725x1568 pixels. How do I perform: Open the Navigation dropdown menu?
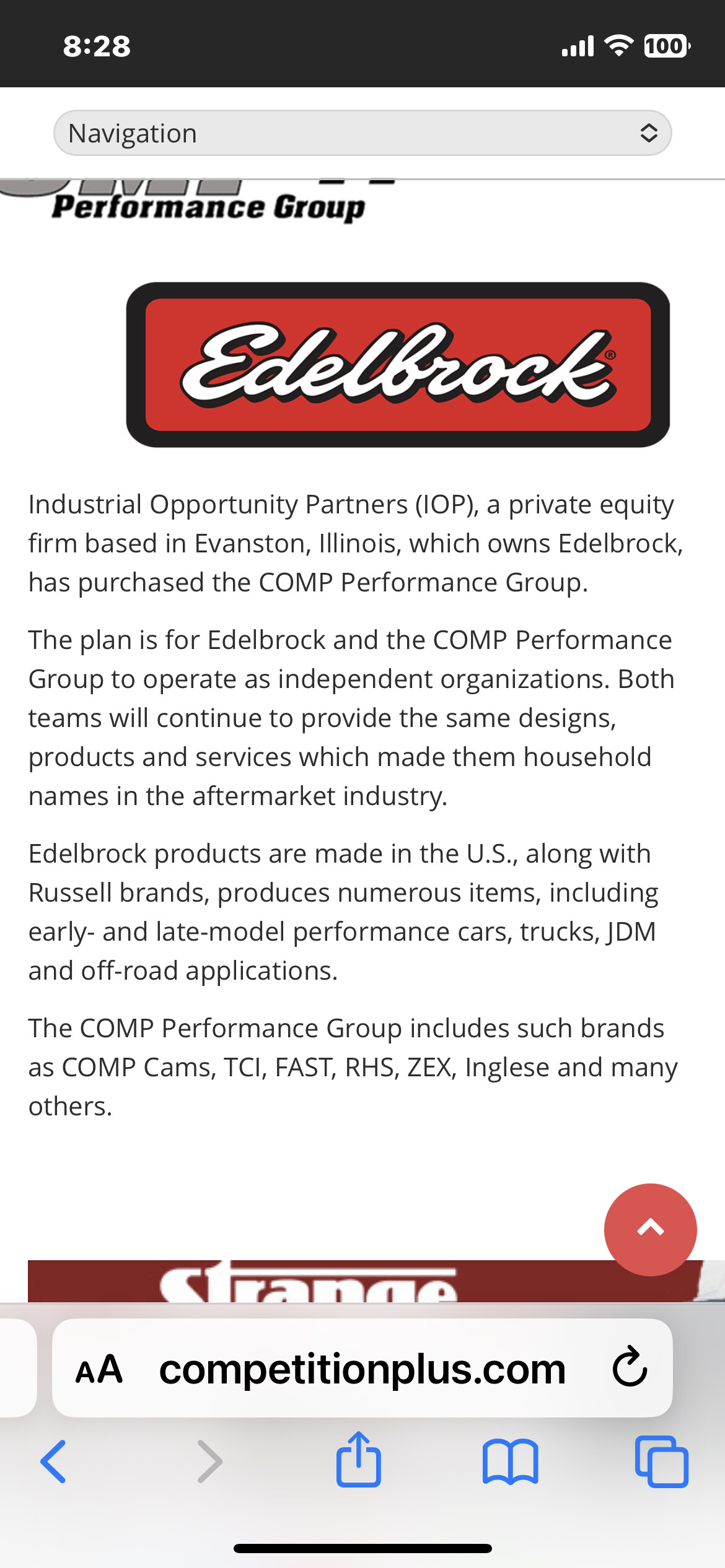tap(362, 133)
